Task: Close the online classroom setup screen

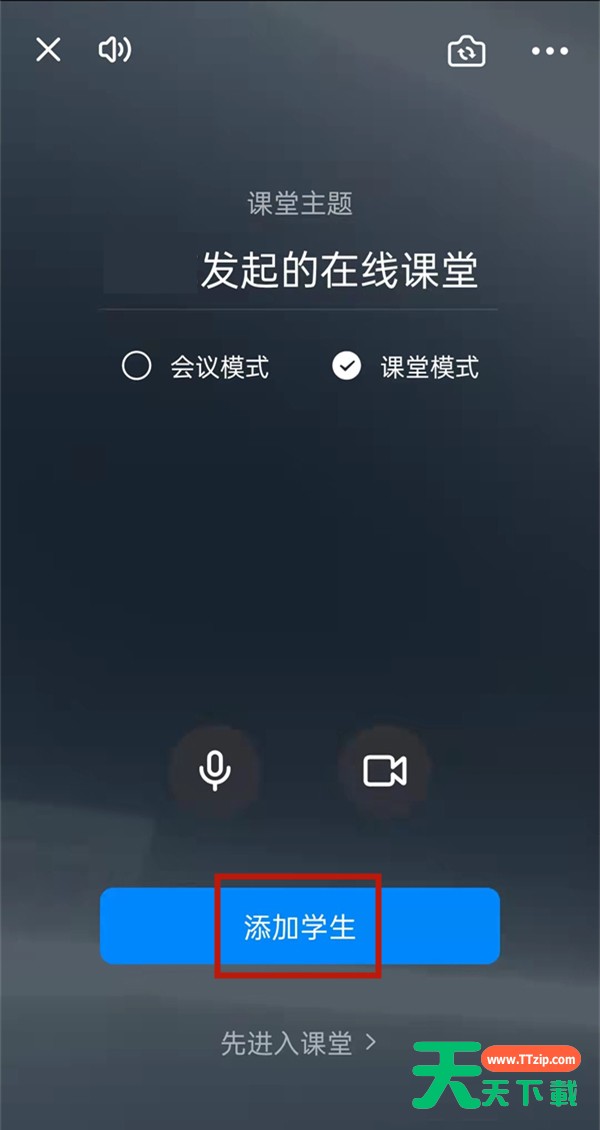Action: coord(48,50)
